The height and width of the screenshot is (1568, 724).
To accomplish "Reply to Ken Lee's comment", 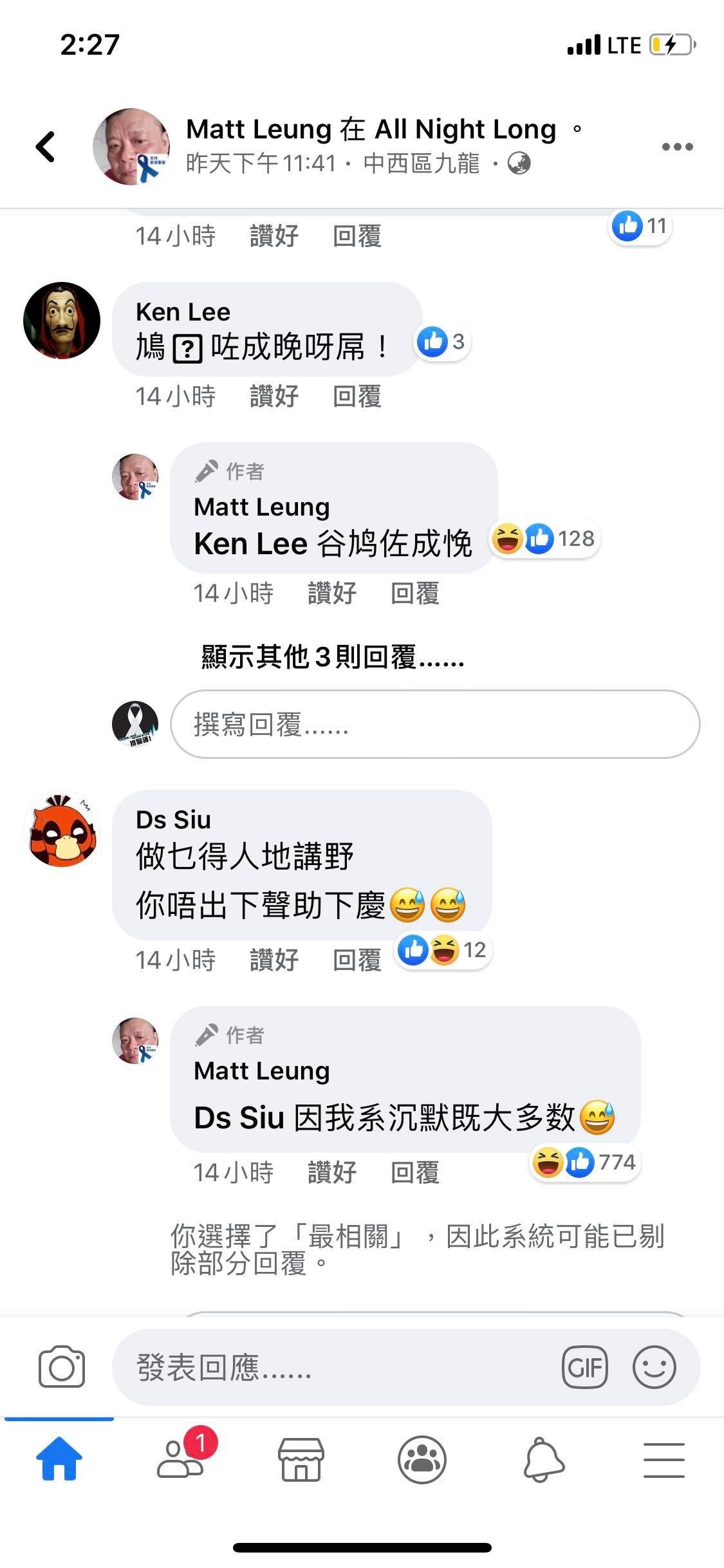I will click(357, 396).
